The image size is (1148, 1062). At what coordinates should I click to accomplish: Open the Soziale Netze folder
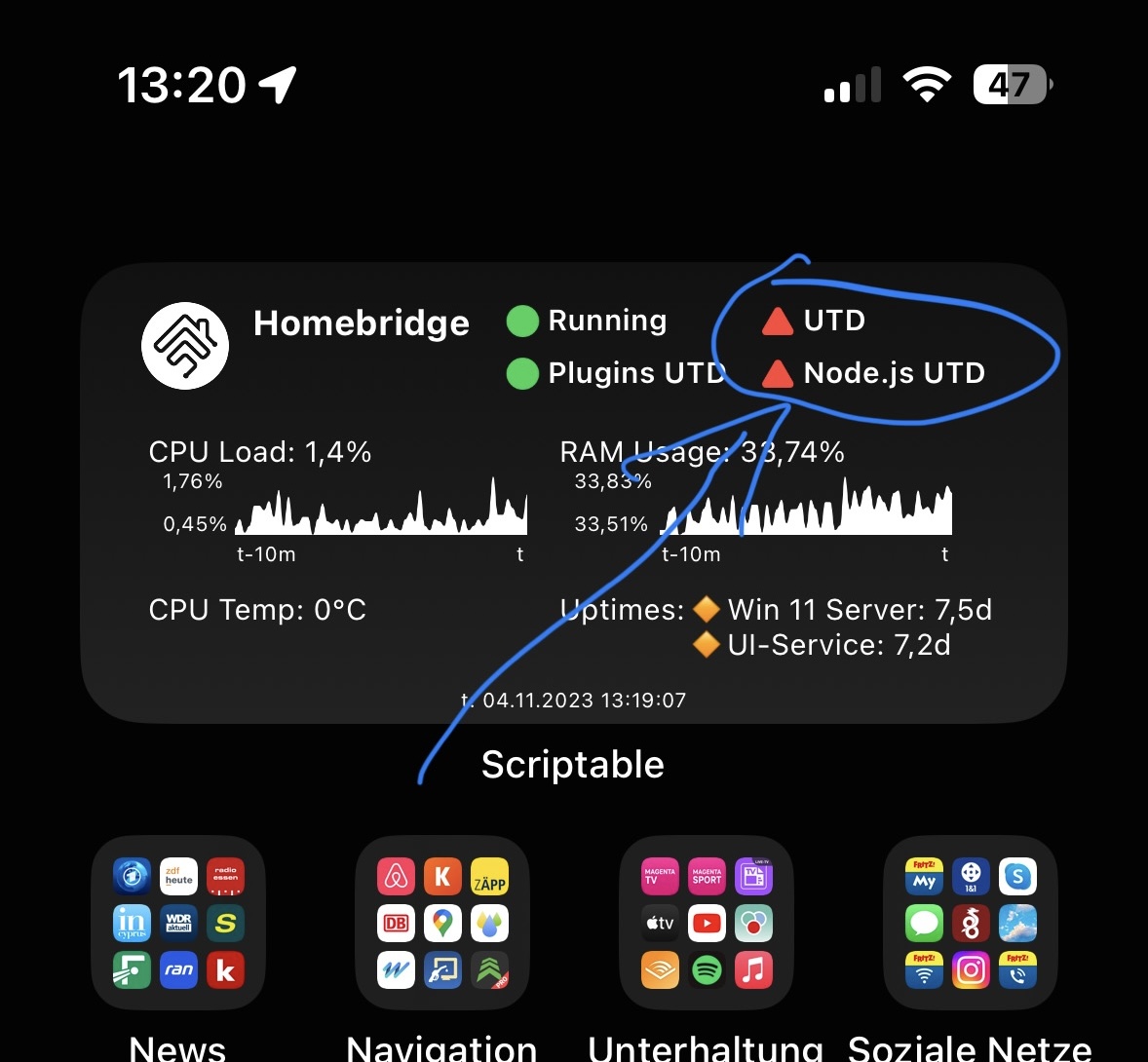coord(971,923)
